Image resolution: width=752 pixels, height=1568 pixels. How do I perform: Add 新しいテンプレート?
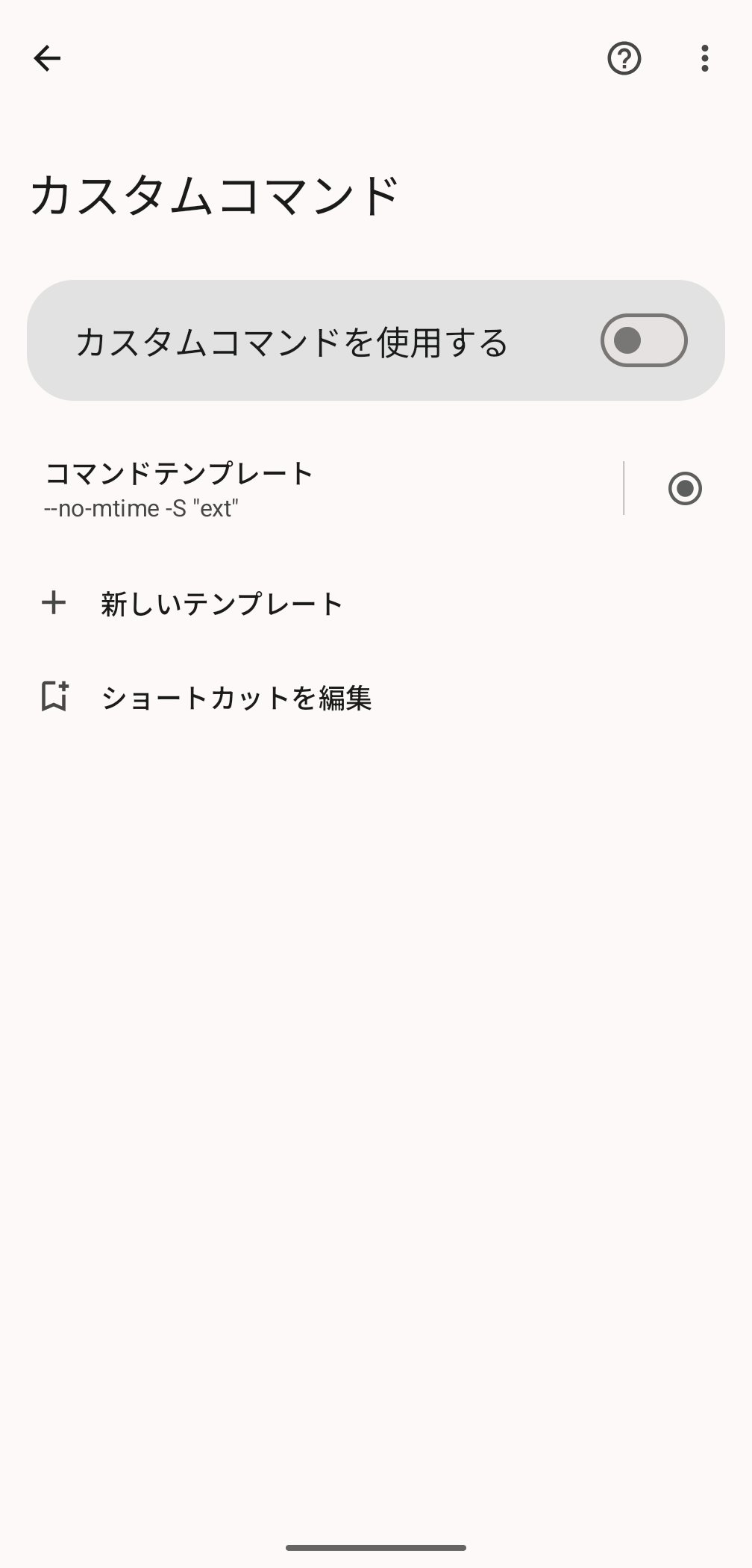pyautogui.click(x=222, y=603)
